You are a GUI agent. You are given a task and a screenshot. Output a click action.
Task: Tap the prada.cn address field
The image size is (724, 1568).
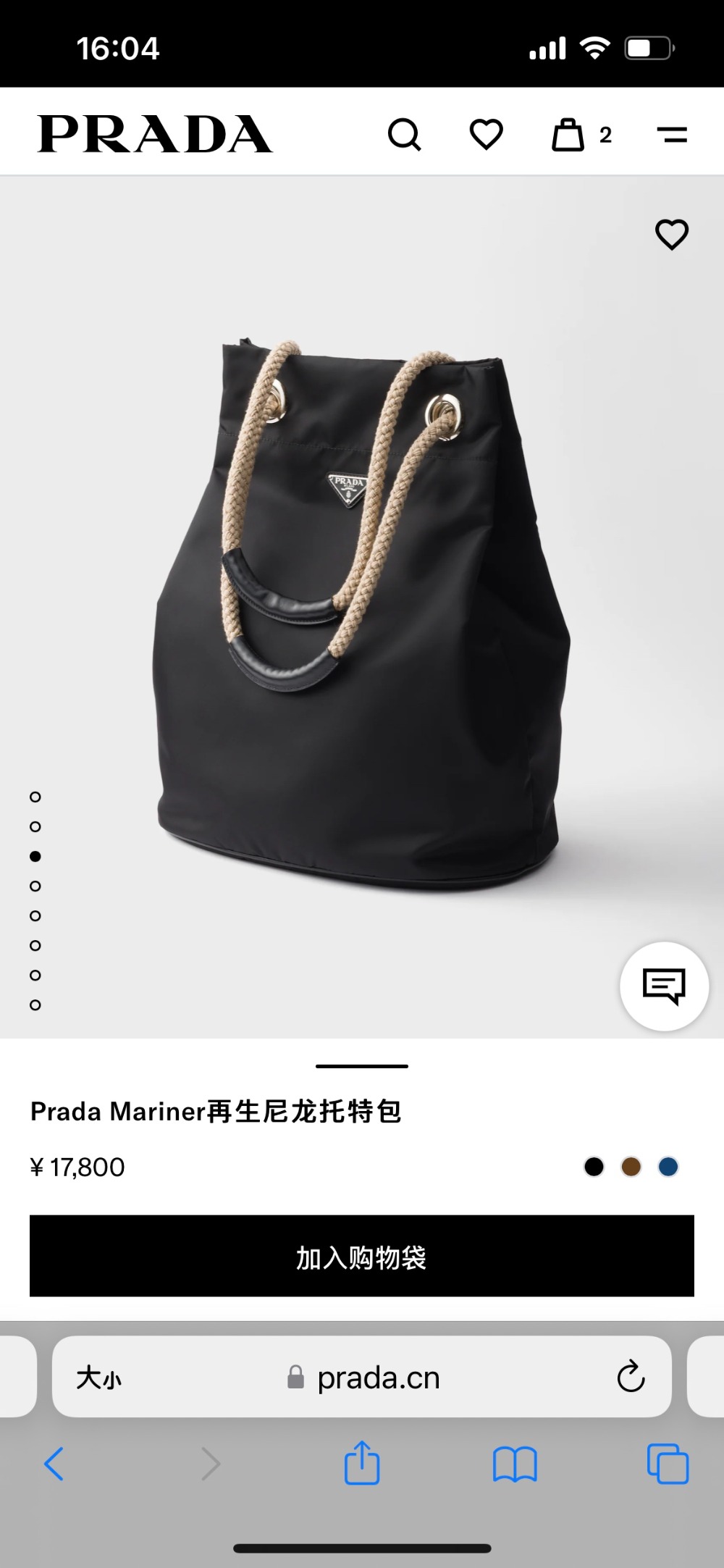tap(376, 1378)
